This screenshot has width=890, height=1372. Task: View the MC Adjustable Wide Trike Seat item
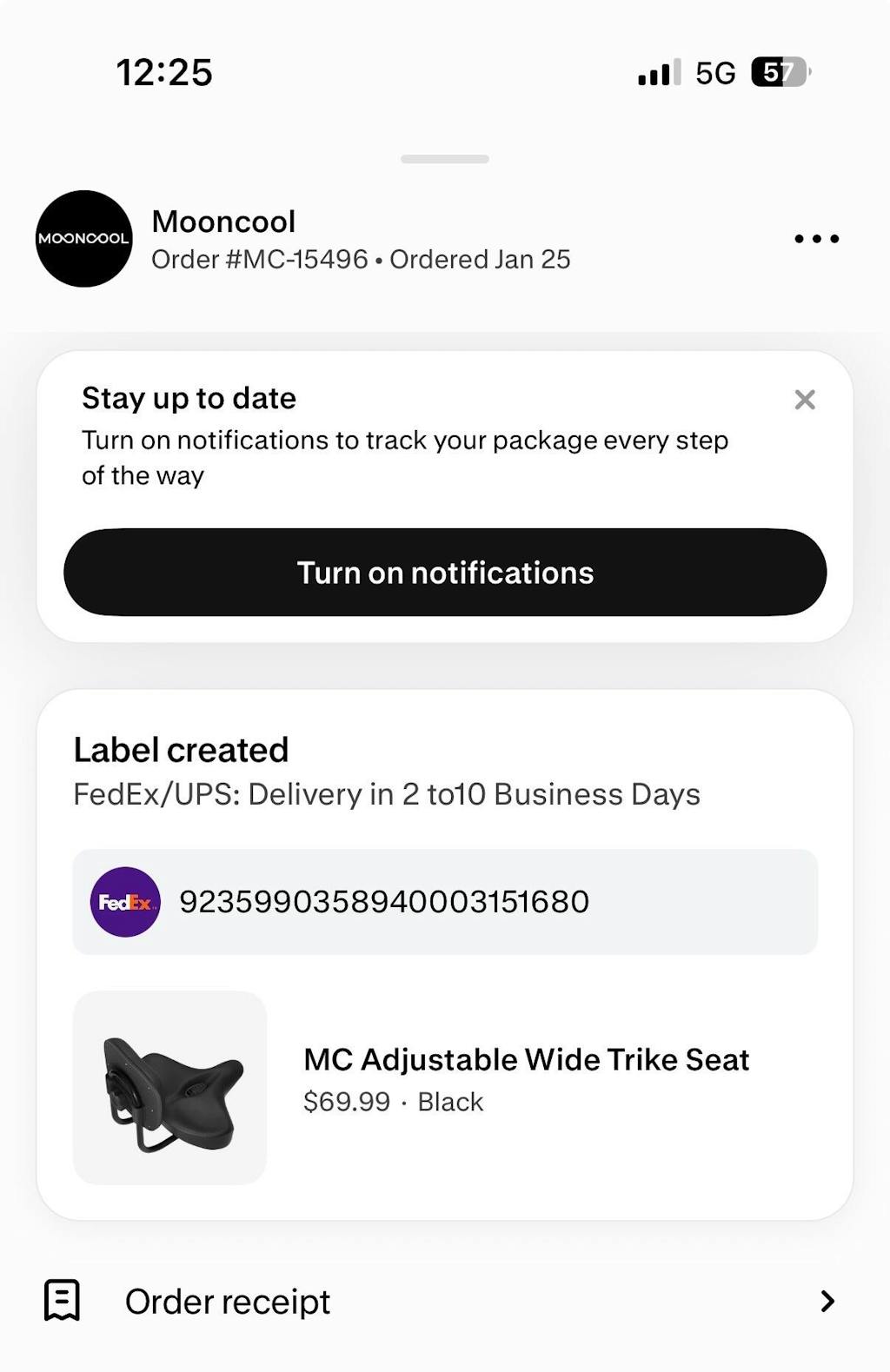coord(525,1060)
